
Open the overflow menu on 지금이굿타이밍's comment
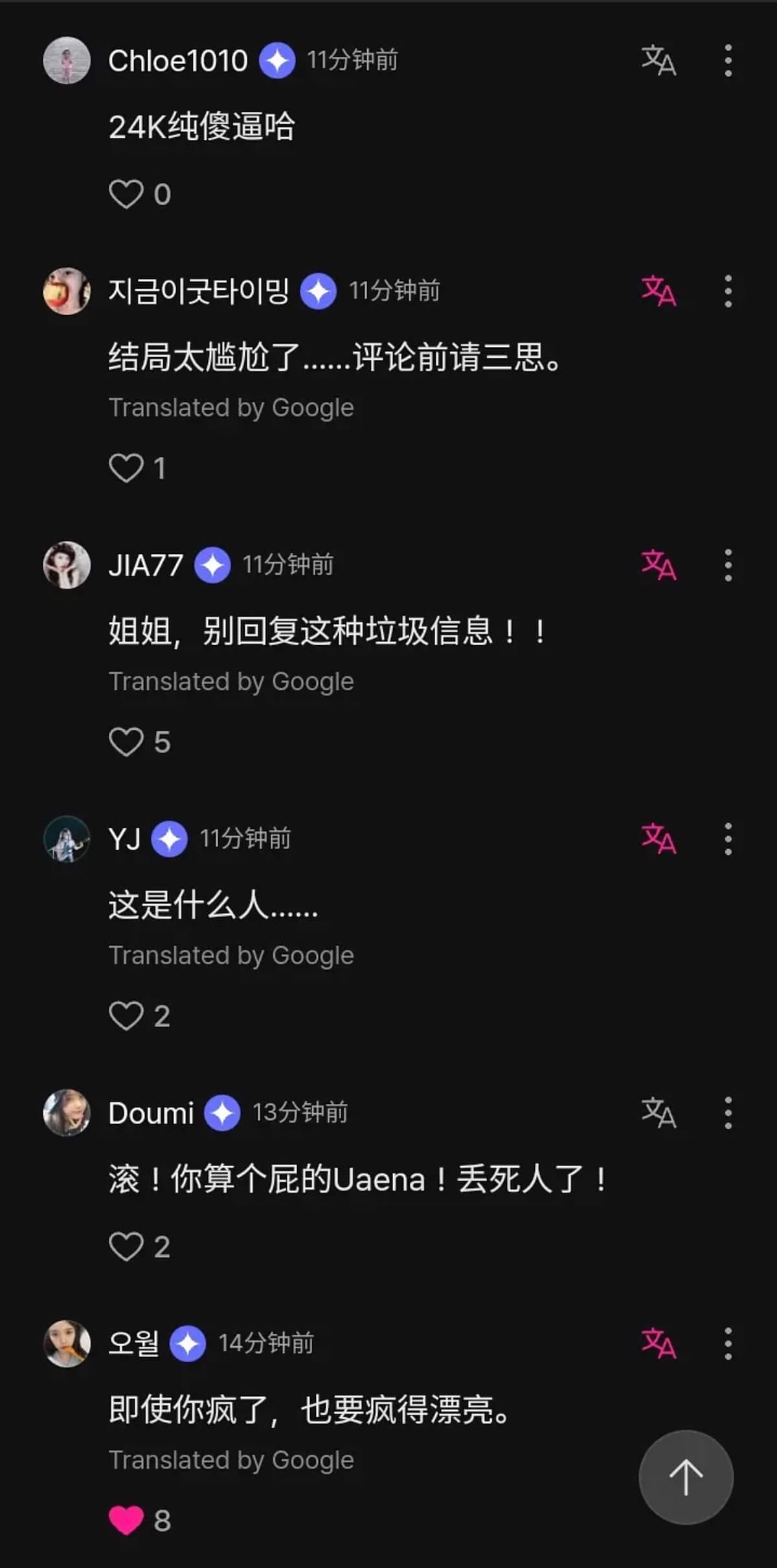(x=728, y=291)
